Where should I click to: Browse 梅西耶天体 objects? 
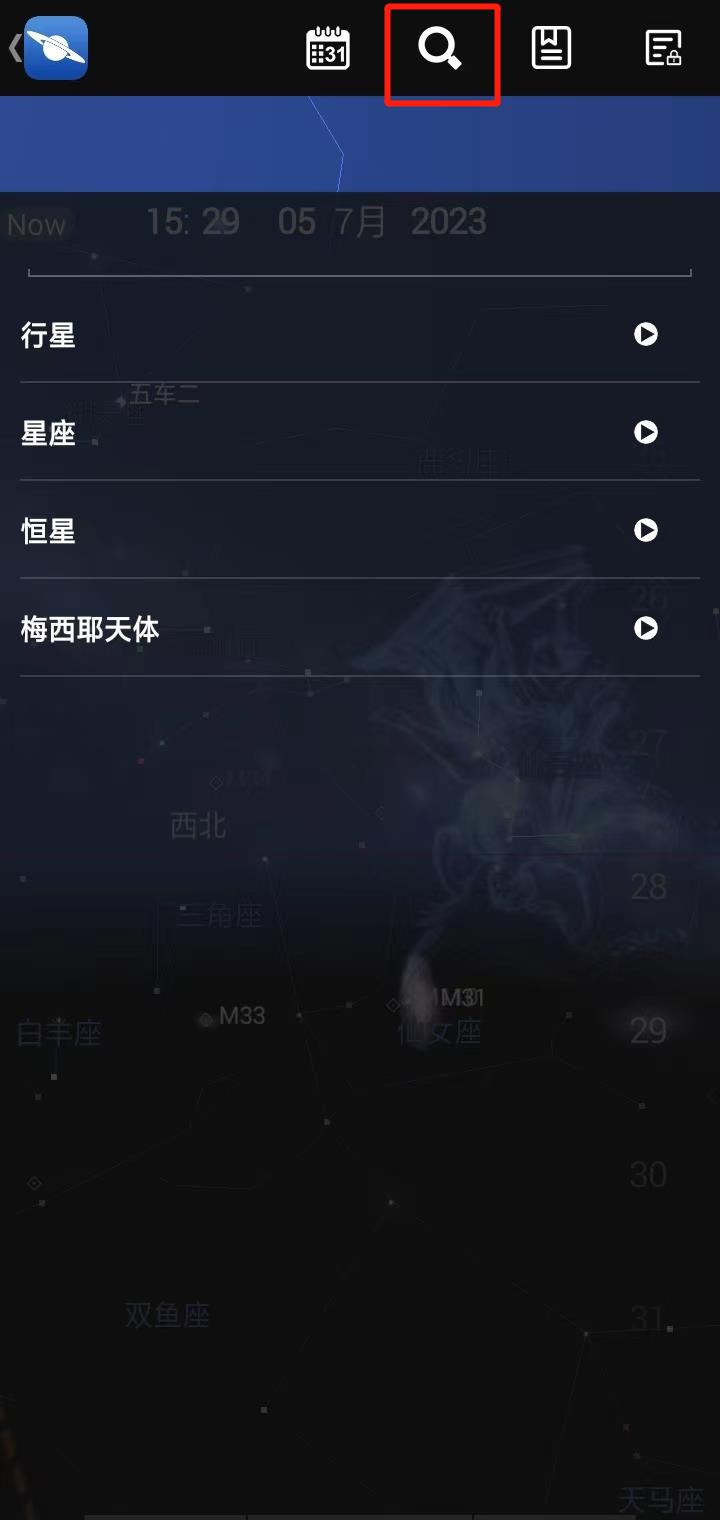point(360,629)
